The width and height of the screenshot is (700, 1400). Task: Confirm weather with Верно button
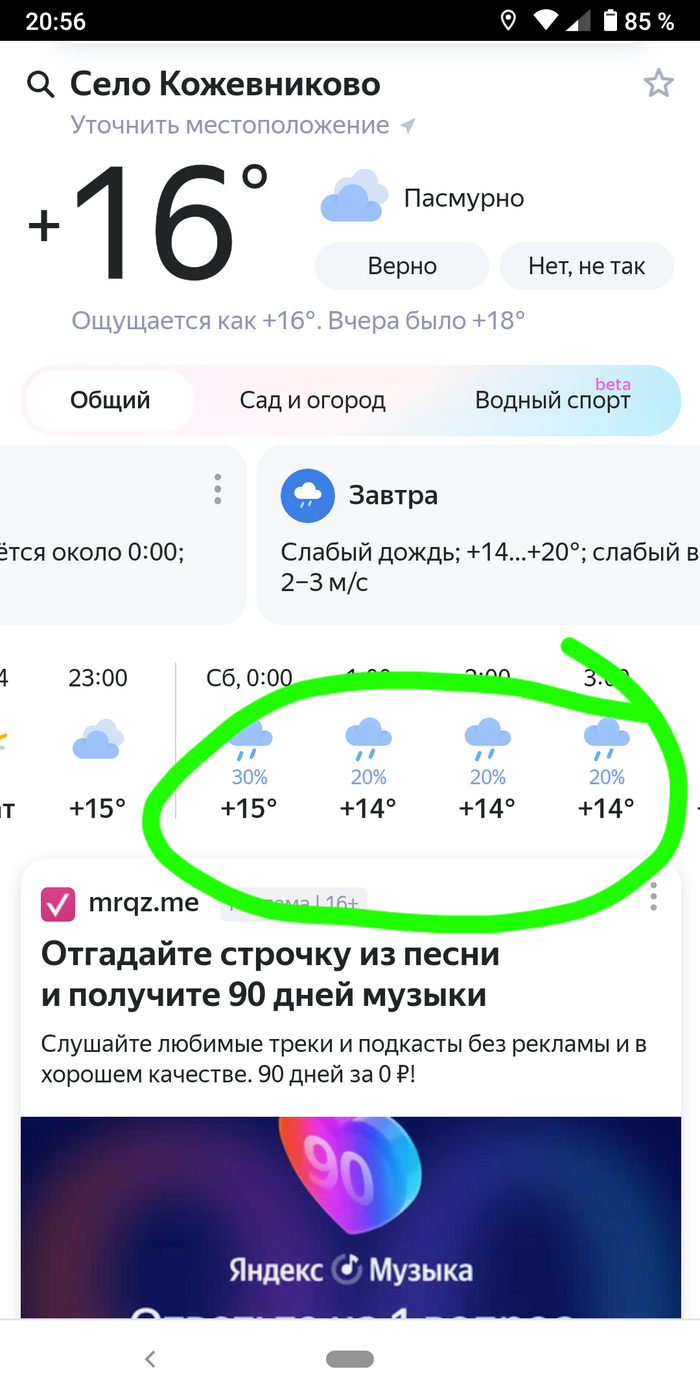click(402, 266)
